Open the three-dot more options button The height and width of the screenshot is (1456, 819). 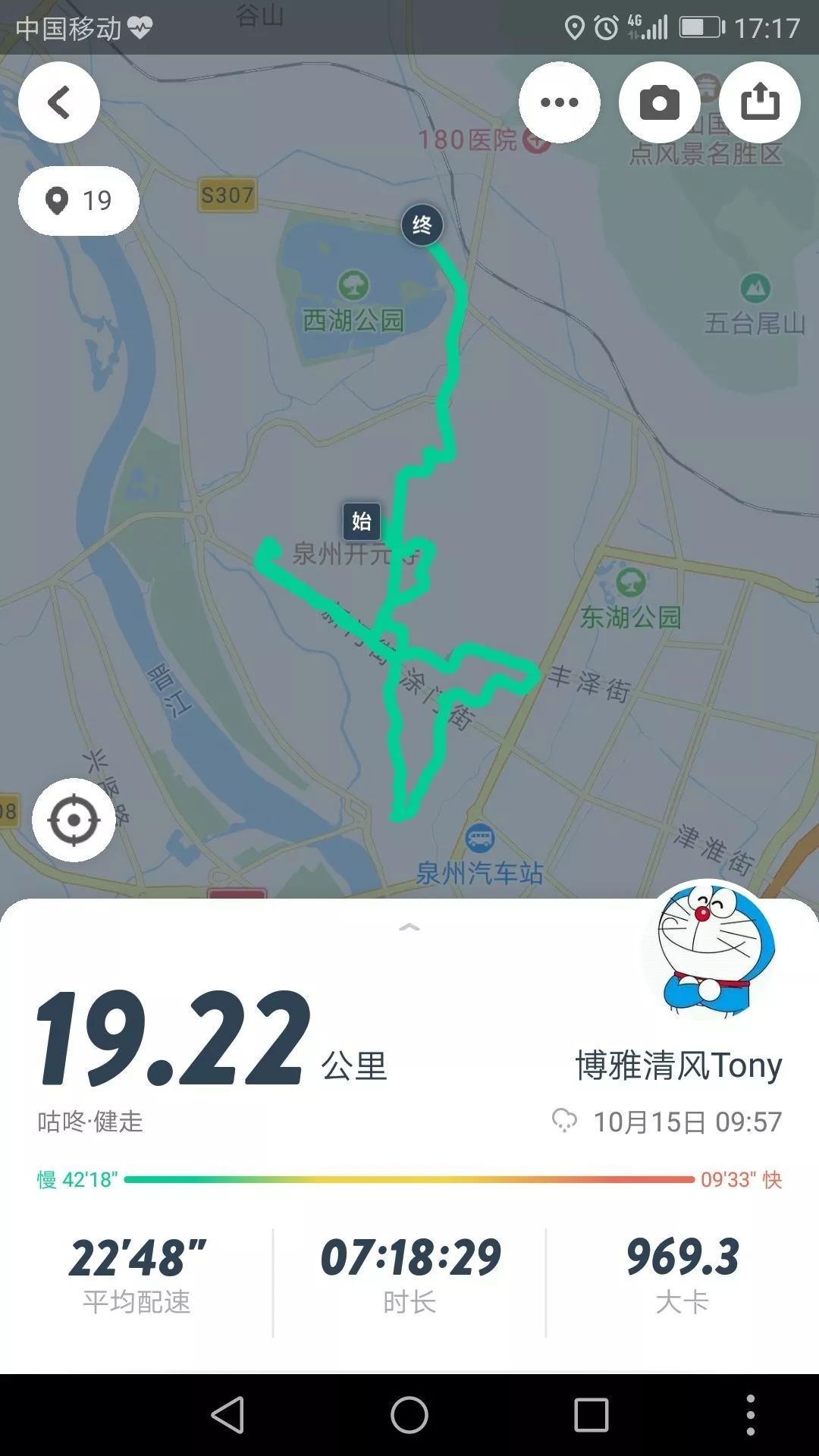pos(560,102)
